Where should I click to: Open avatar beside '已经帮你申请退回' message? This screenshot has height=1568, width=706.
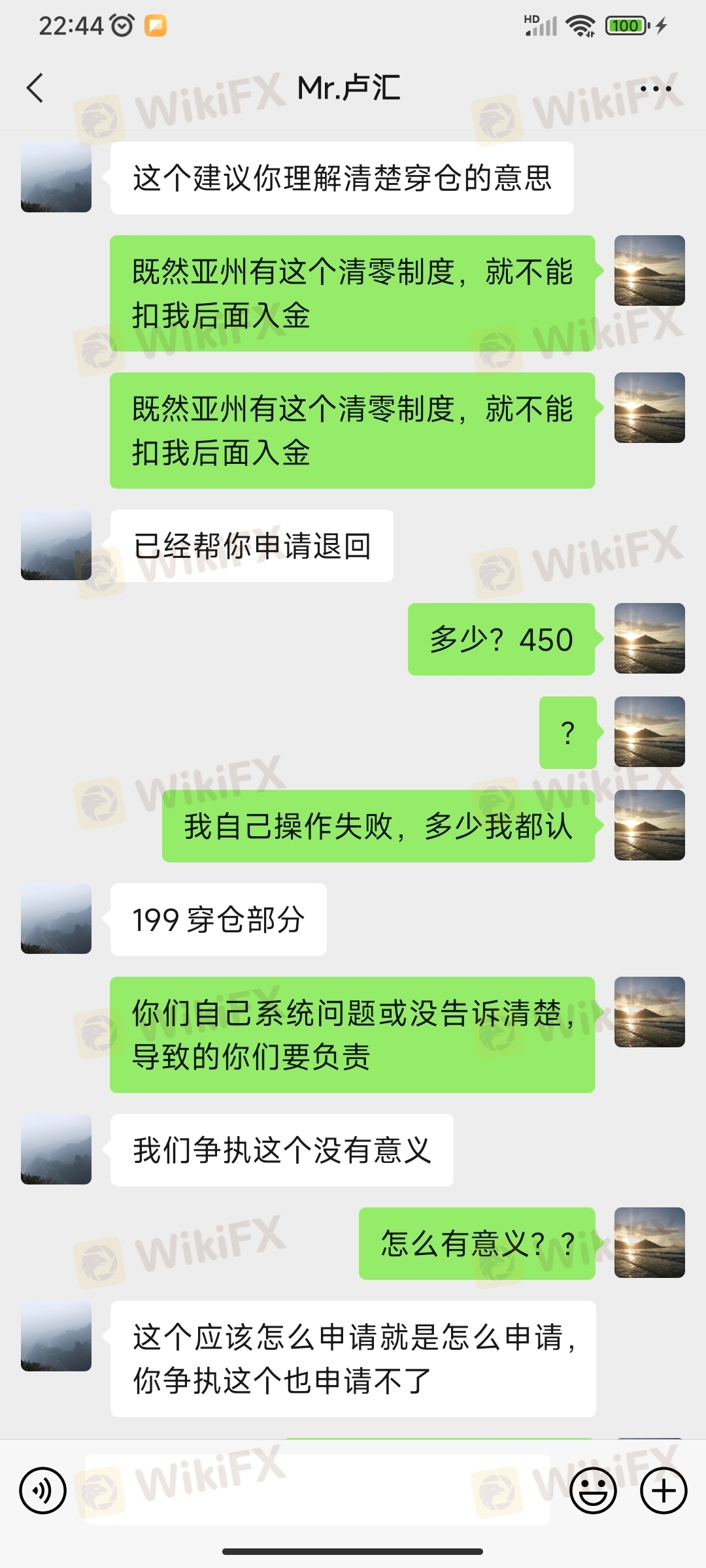[56, 545]
